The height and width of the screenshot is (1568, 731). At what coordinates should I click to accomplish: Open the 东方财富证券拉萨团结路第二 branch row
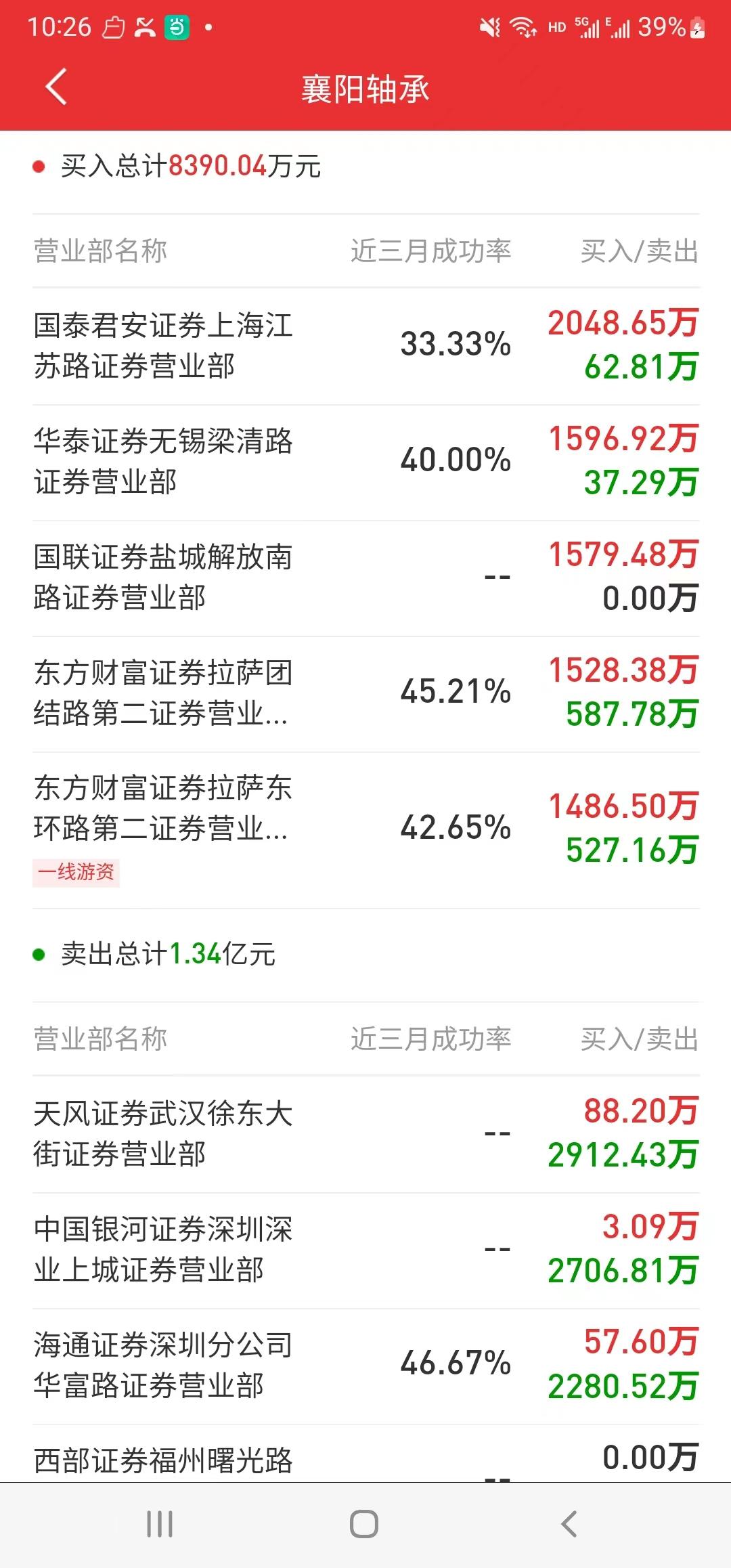click(365, 695)
